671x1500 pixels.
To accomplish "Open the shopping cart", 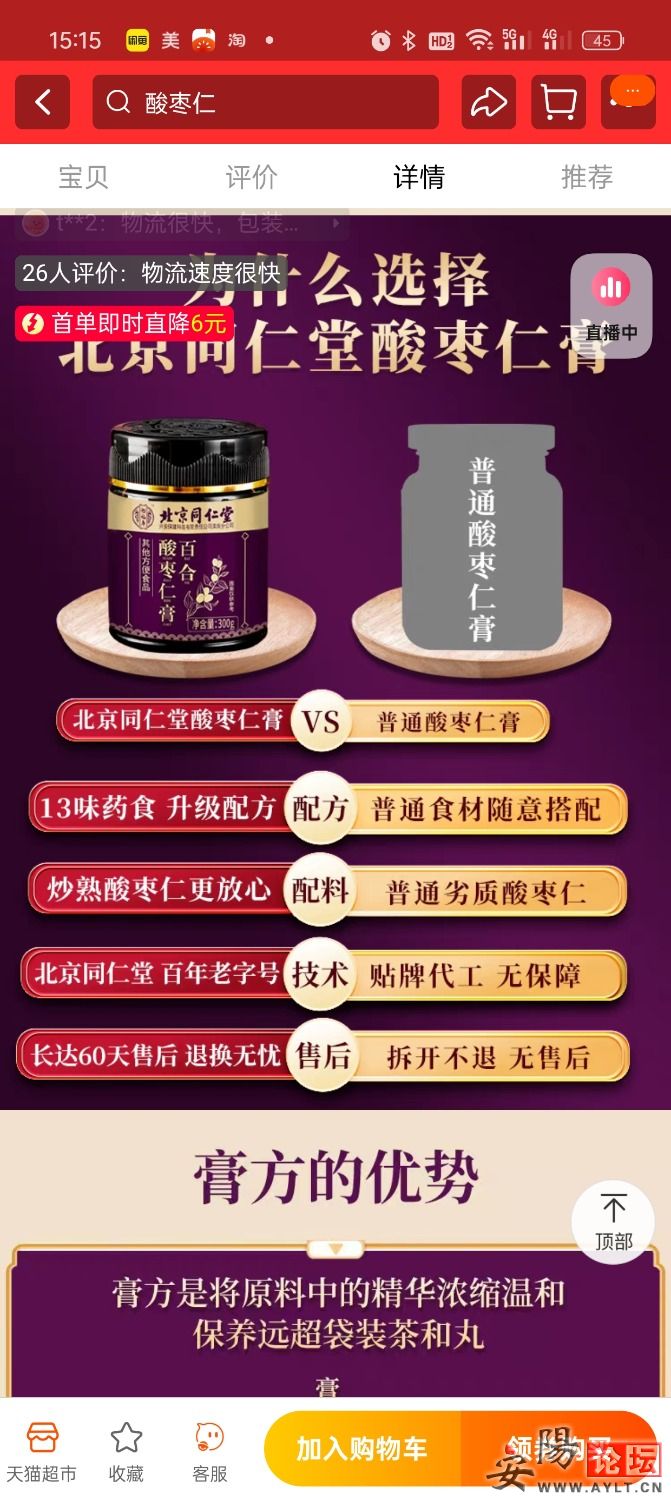I will 558,102.
